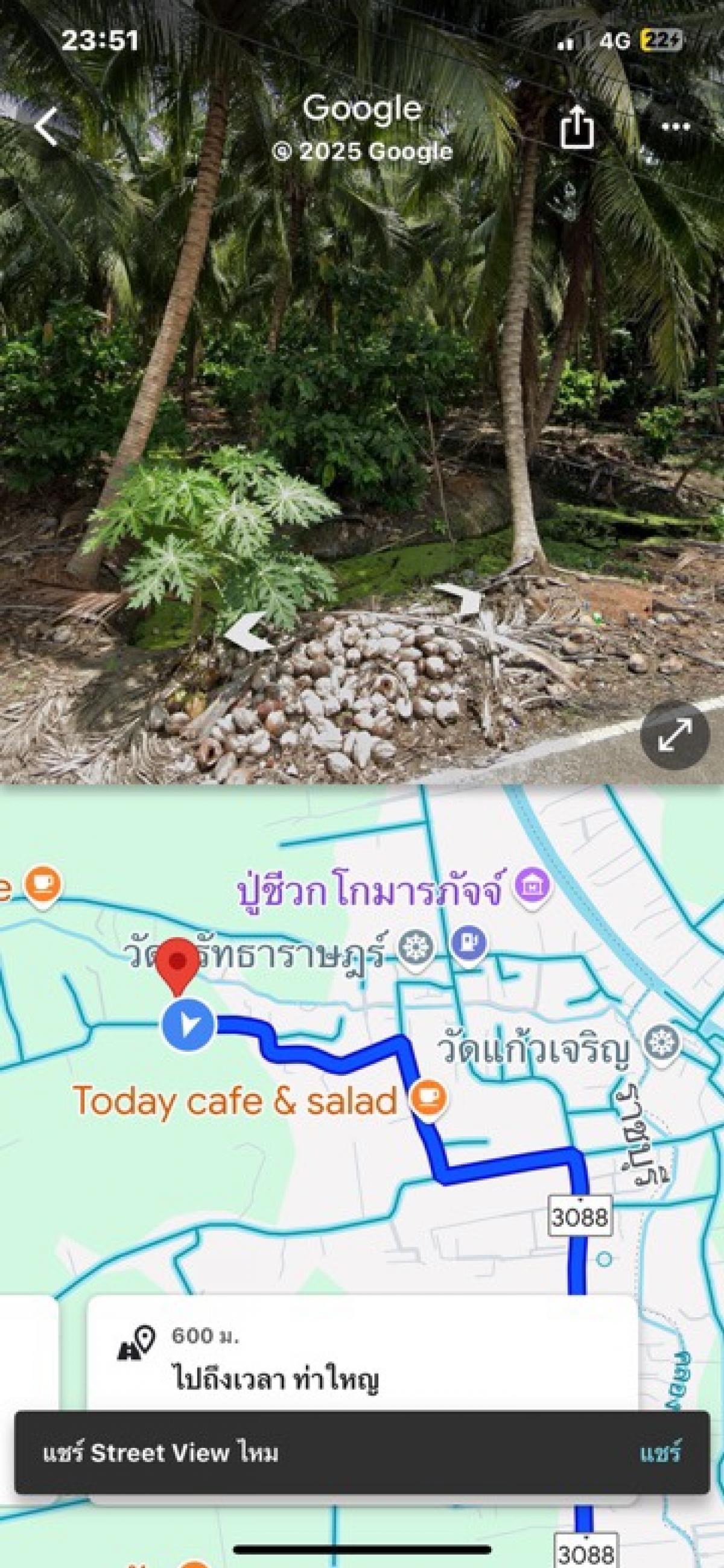The height and width of the screenshot is (1568, 724).
Task: Expand Street View to full screen
Action: tap(675, 735)
